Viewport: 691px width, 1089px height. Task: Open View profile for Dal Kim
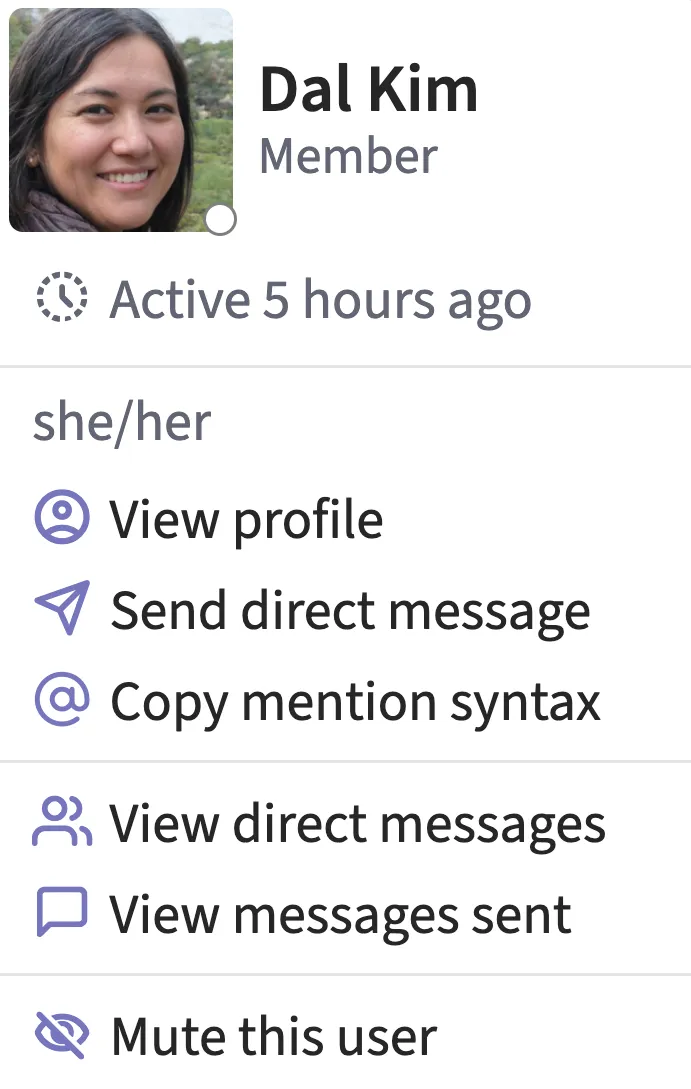coord(245,519)
